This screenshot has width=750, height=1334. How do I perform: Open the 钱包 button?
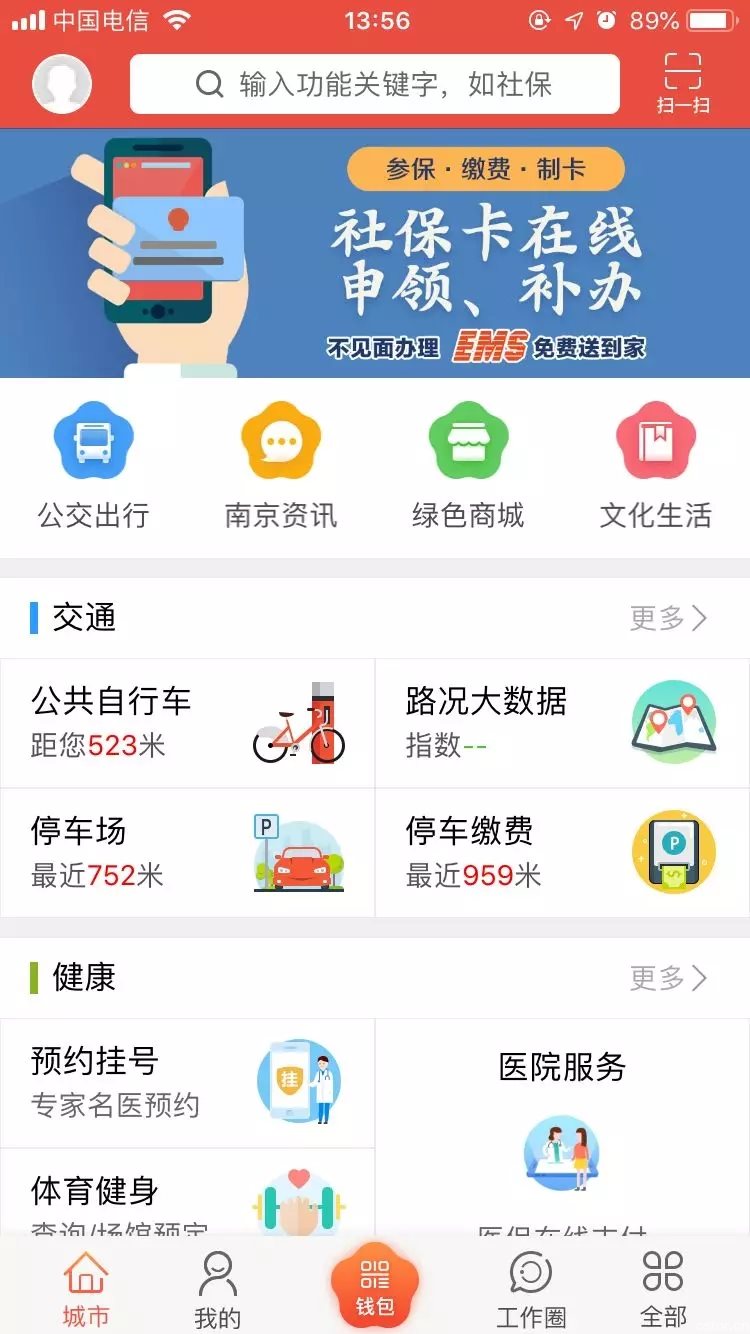tap(375, 1285)
